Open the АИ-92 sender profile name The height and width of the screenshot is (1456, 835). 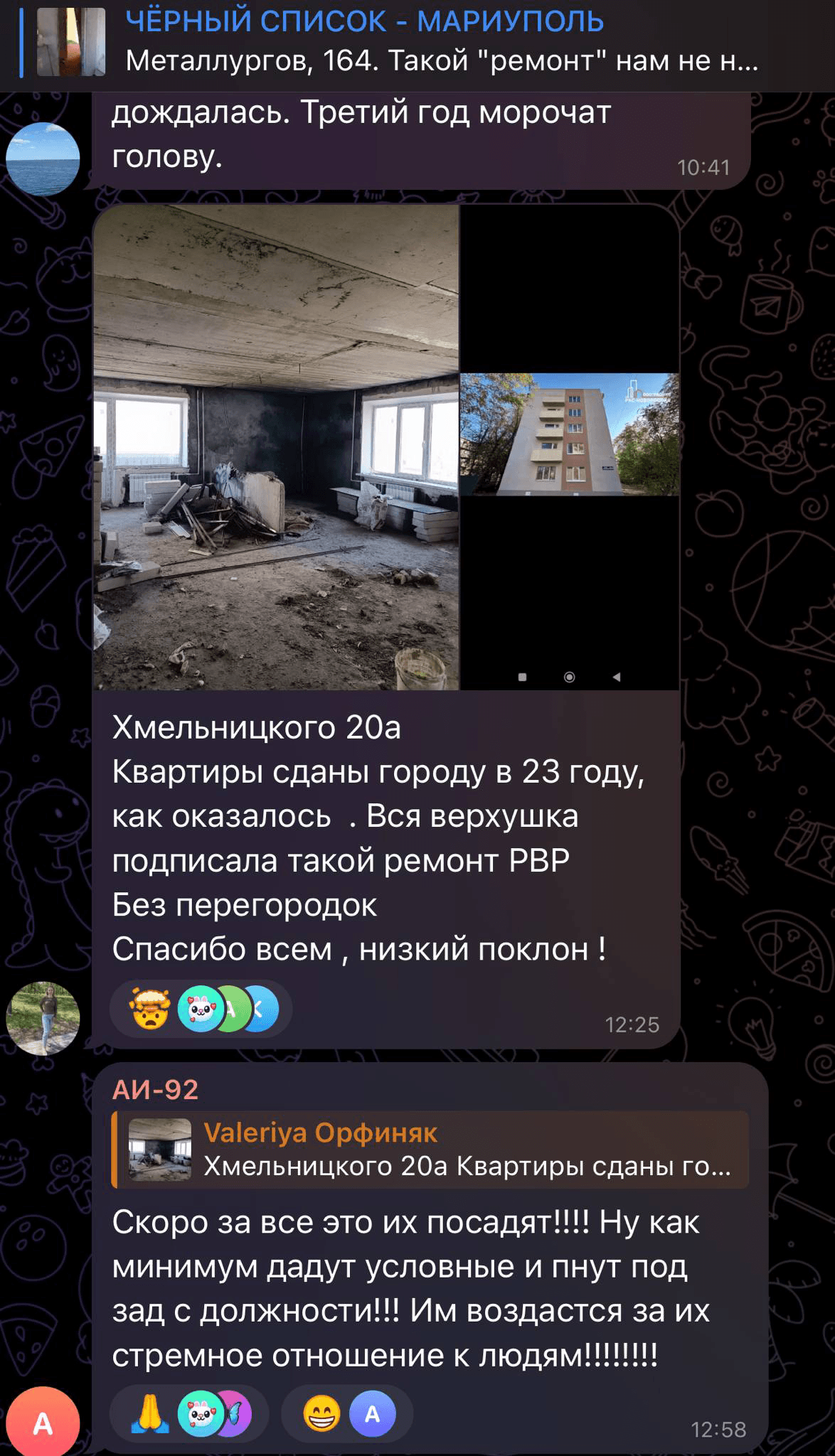[x=155, y=1089]
